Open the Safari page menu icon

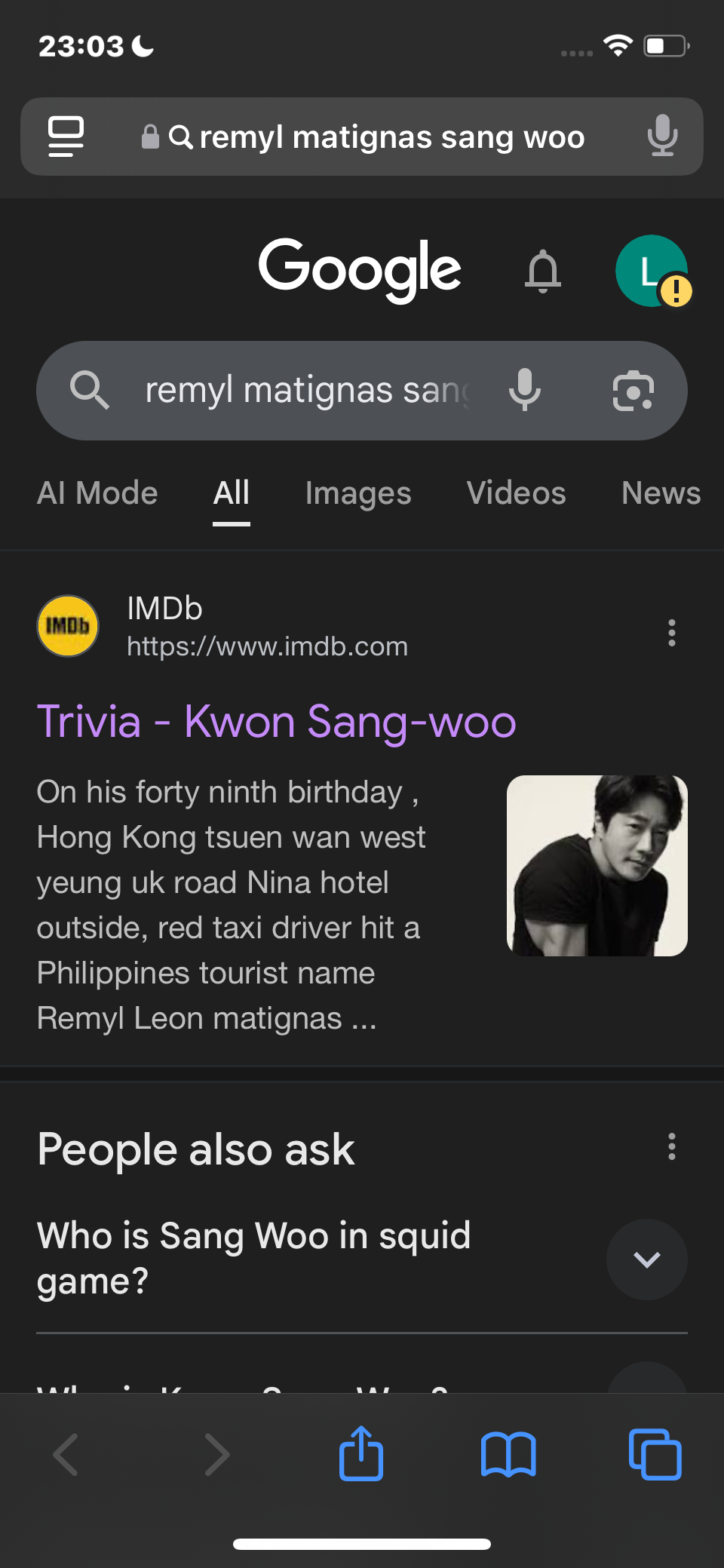(66, 137)
